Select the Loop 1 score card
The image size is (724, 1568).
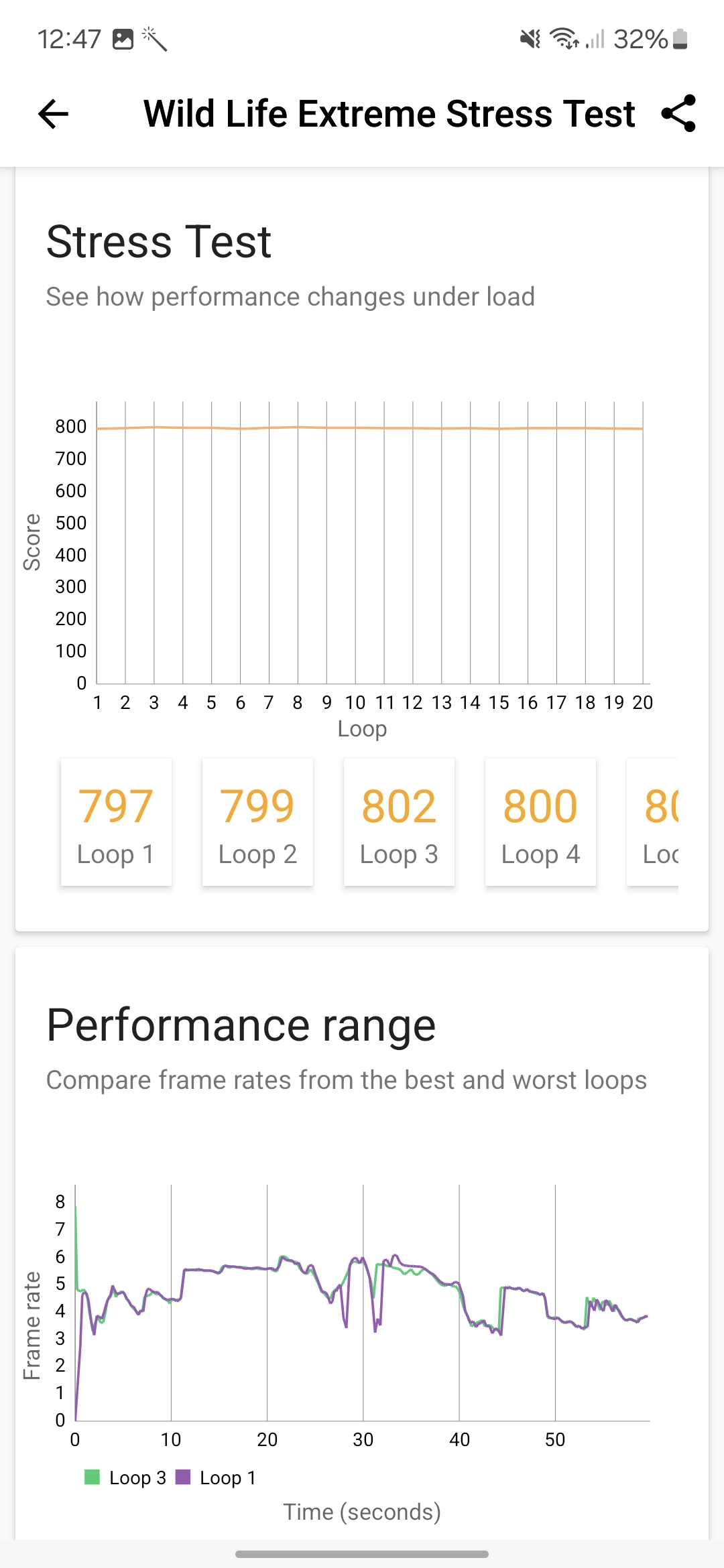tap(116, 822)
